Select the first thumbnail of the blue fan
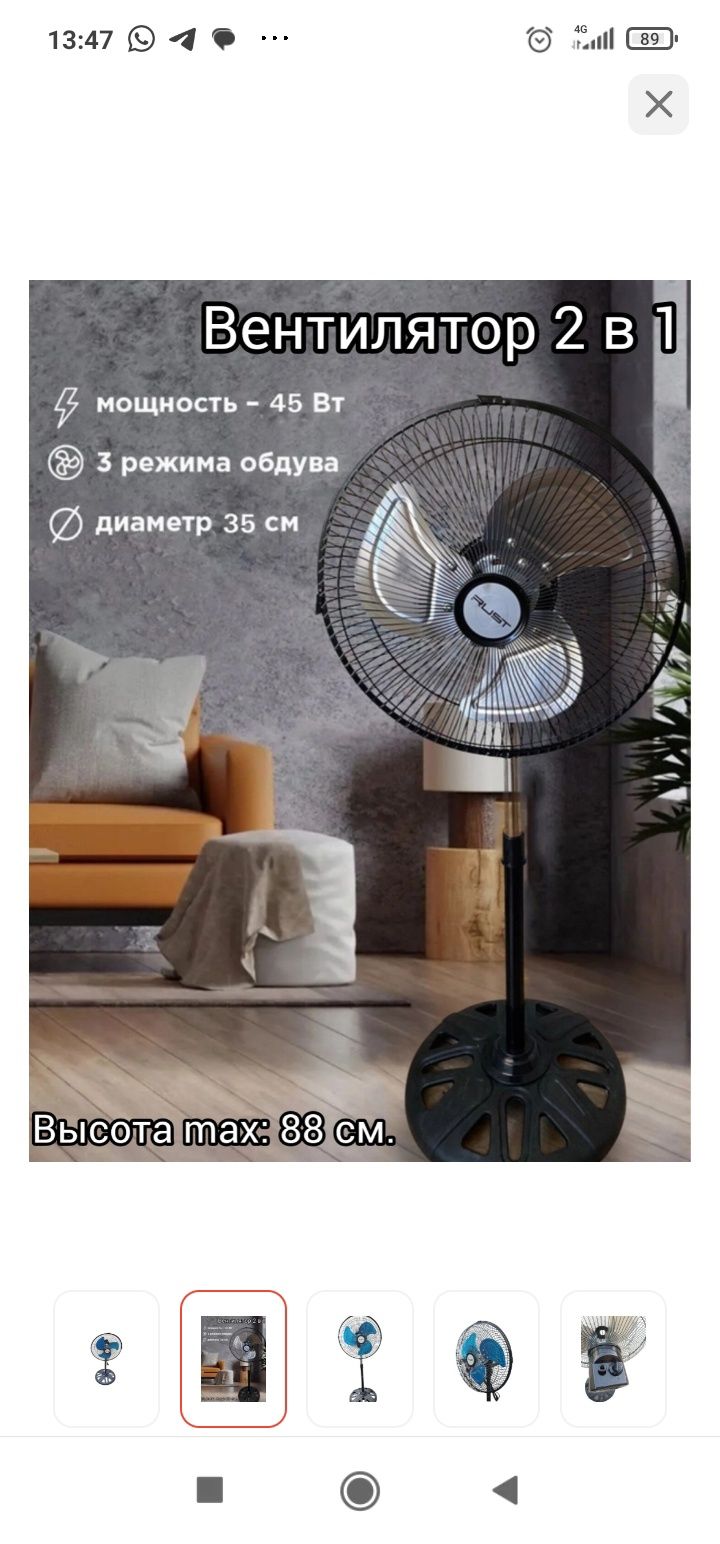The image size is (720, 1544). click(x=106, y=1358)
